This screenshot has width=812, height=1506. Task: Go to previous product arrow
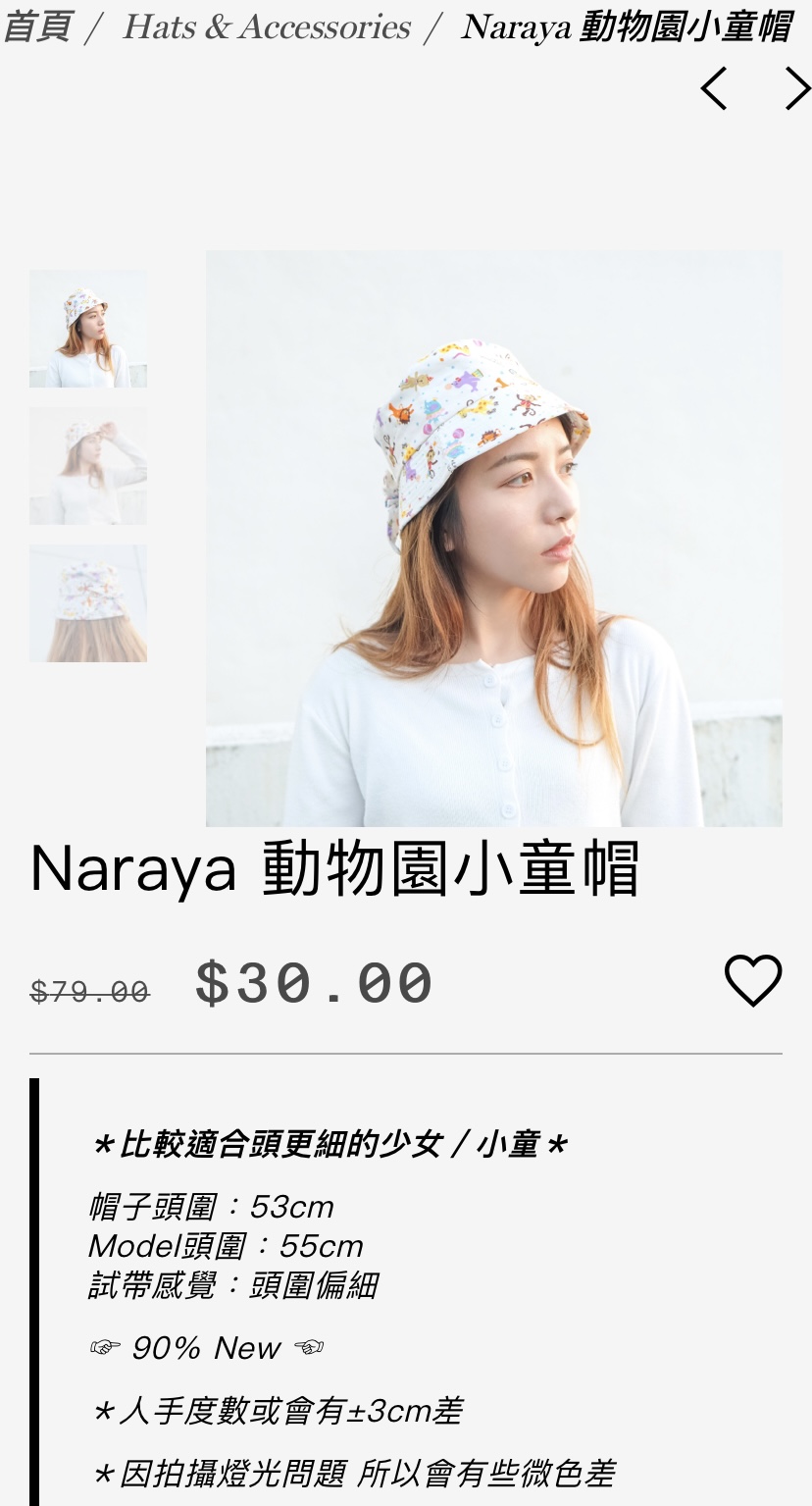(714, 89)
